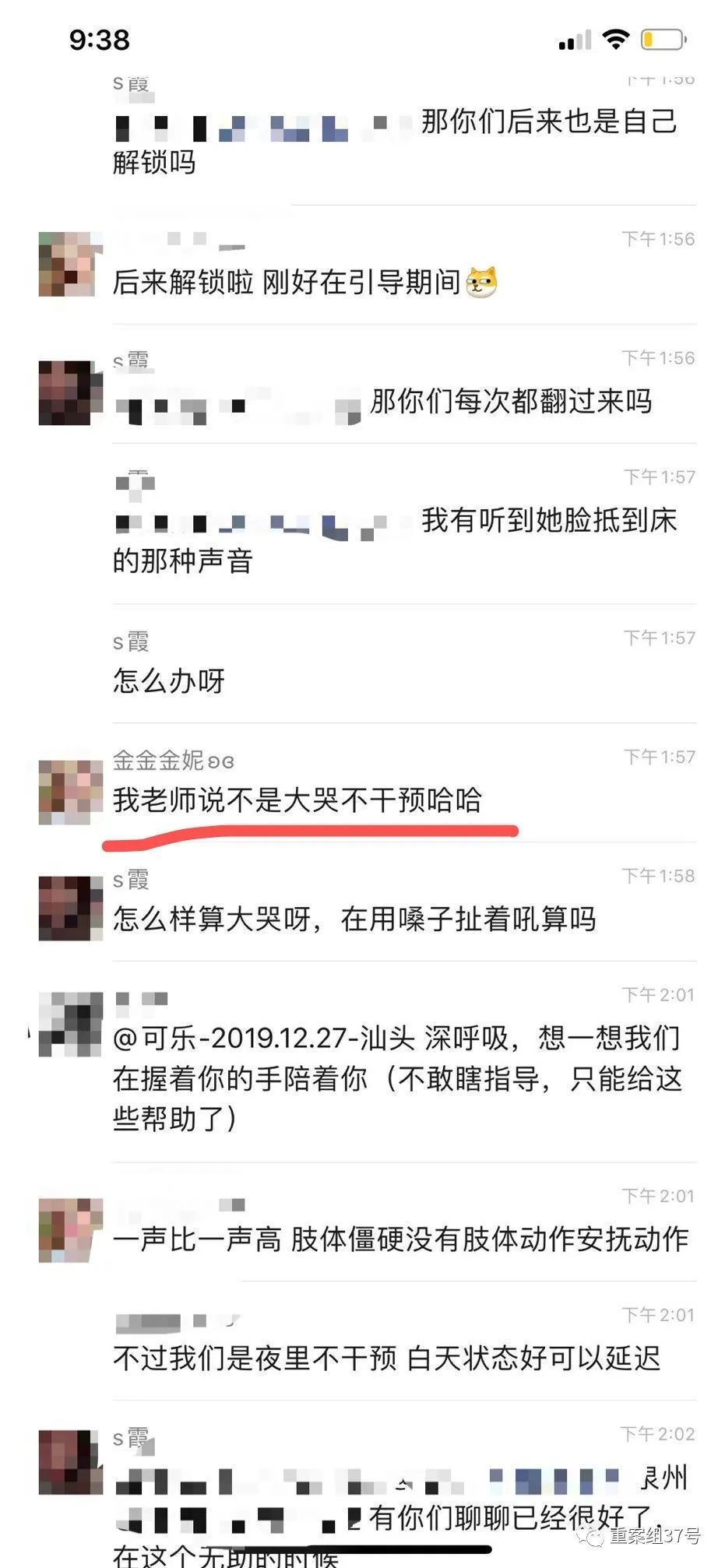725x1568 pixels.
Task: Tap avatar beside @可乐-2019.12.27-汕头 message
Action: [70, 1024]
